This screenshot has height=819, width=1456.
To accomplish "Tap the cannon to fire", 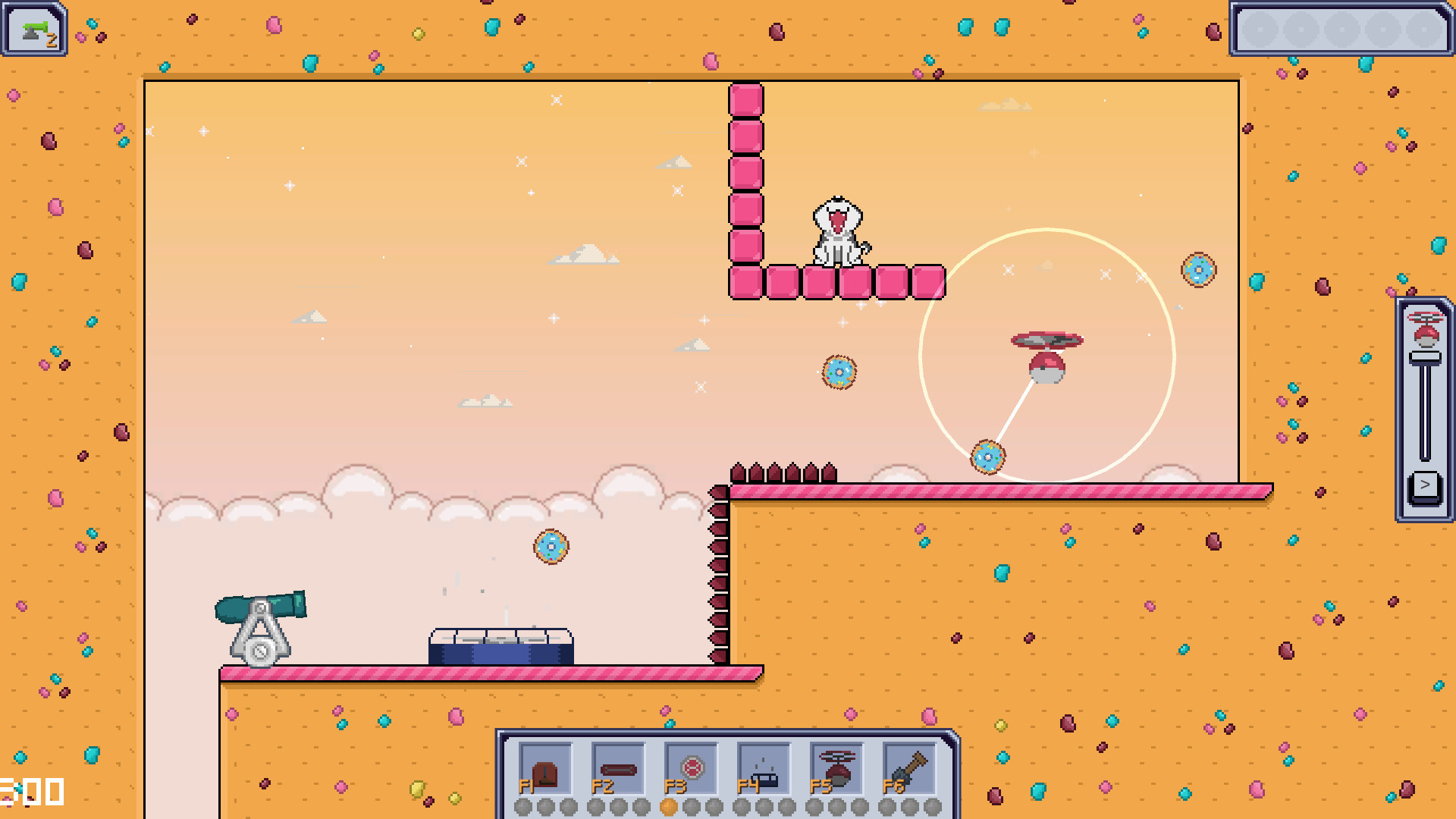I will (260, 623).
